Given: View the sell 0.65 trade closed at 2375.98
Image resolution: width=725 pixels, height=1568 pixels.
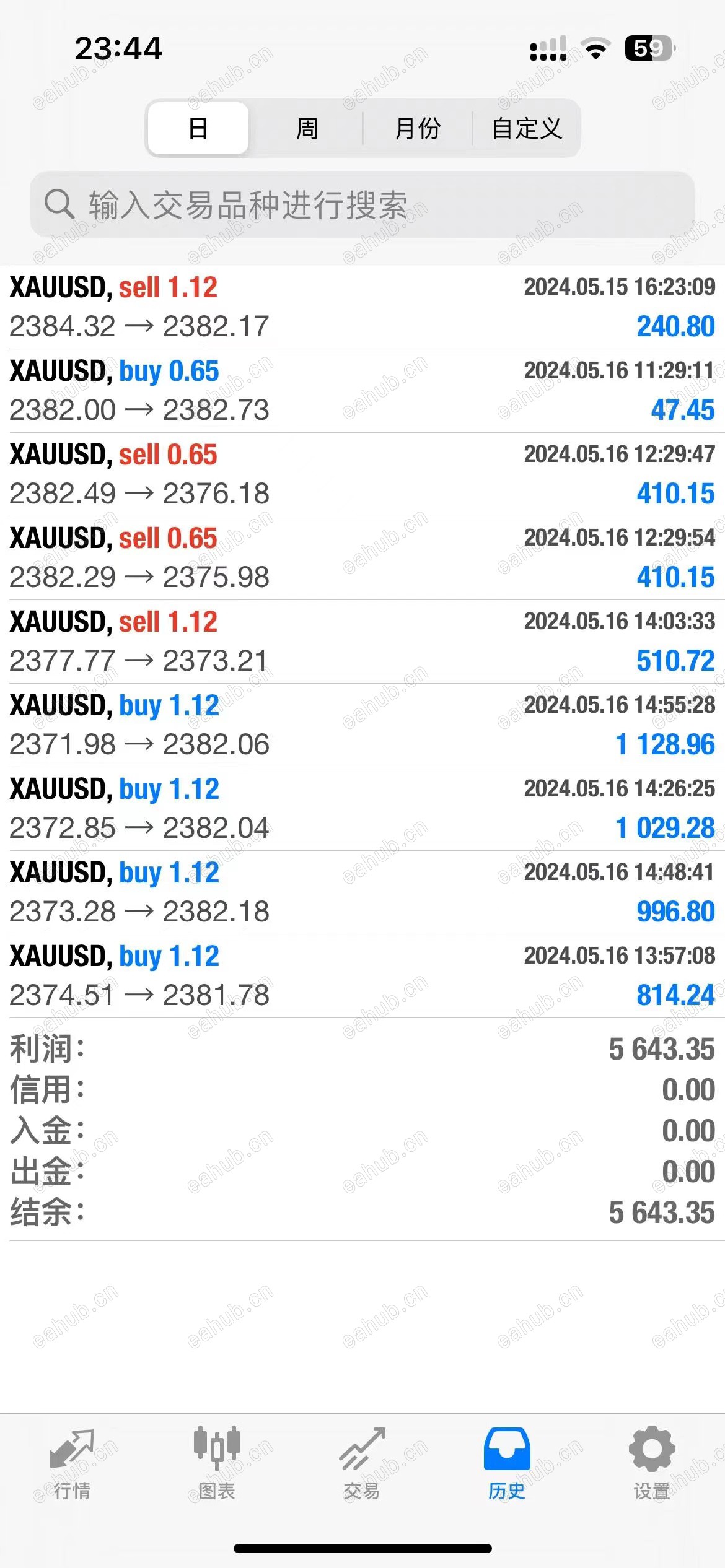Looking at the screenshot, I should (362, 558).
